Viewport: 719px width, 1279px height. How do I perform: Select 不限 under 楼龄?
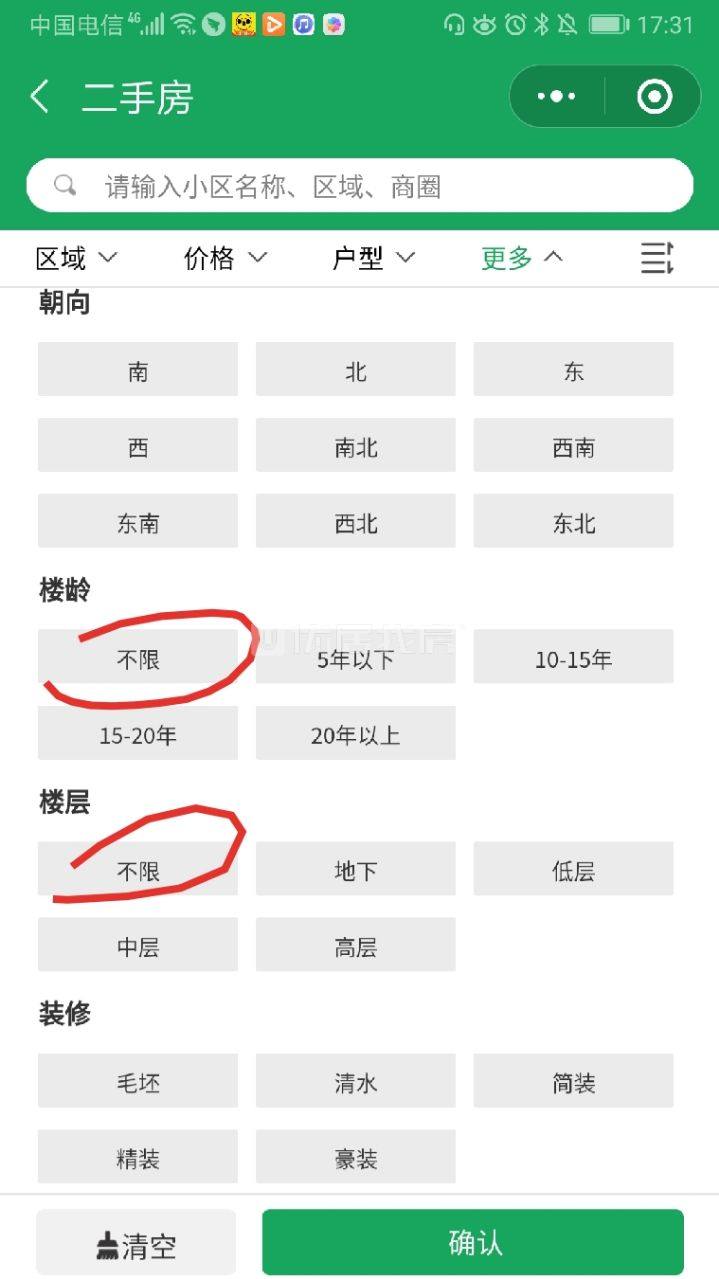click(x=138, y=659)
